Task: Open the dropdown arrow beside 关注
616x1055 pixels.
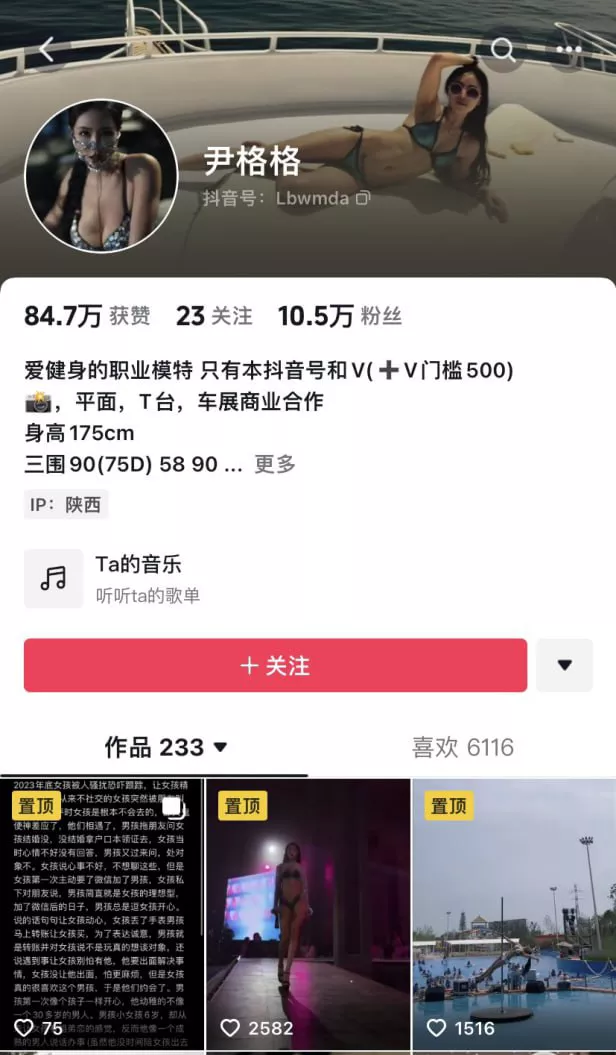Action: pos(565,665)
